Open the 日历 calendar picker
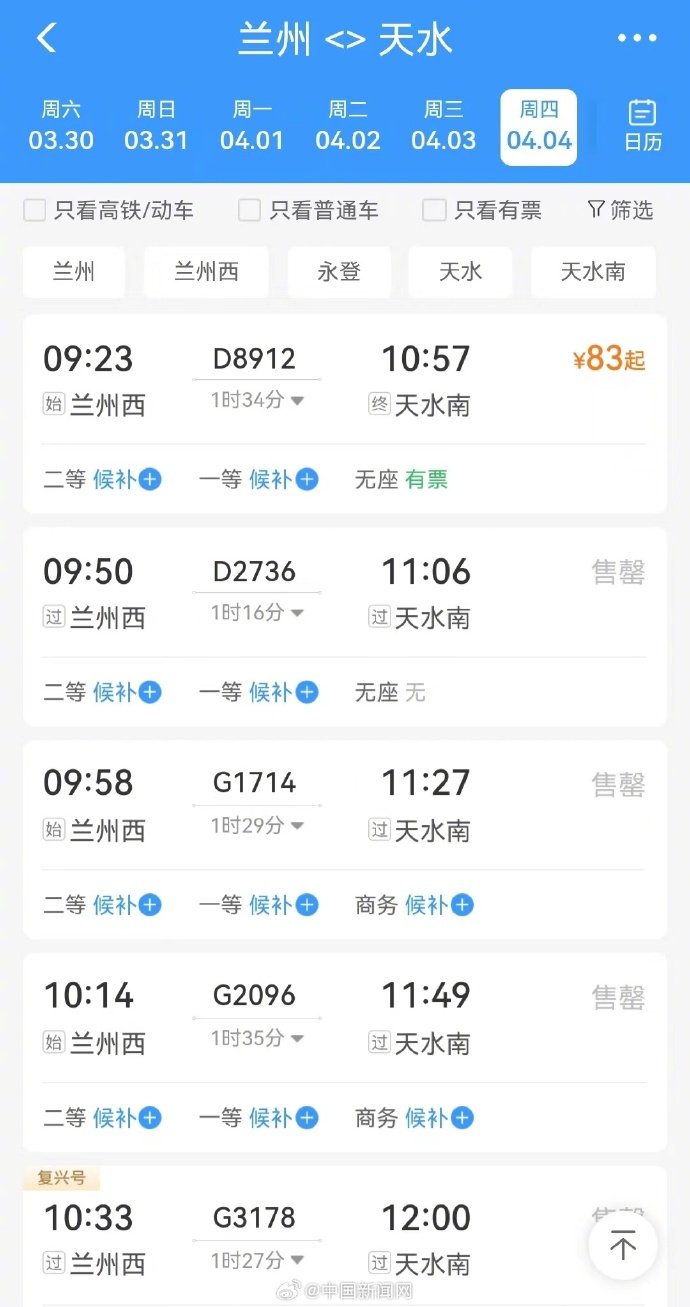This screenshot has height=1307, width=690. (642, 126)
